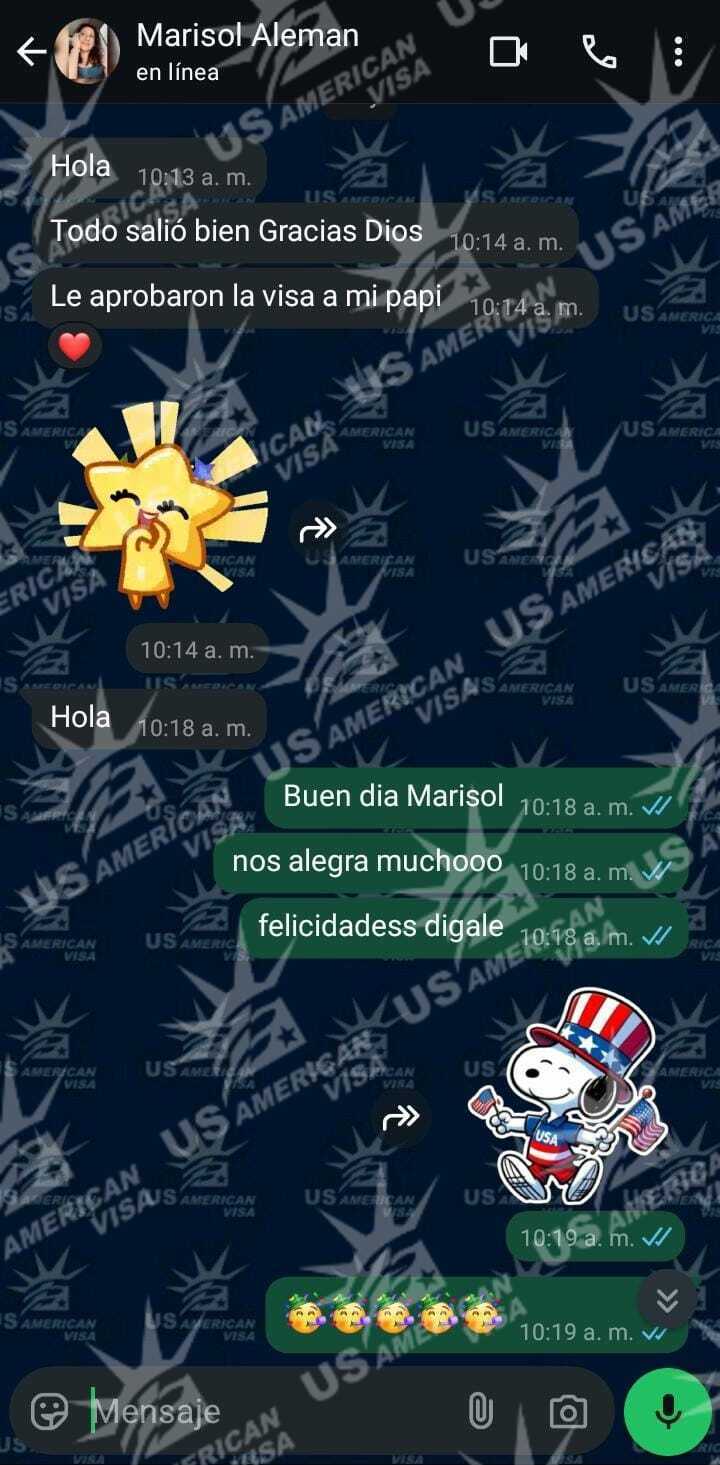View the heart reaction on the visa message
Image resolution: width=720 pixels, height=1465 pixels.
point(75,347)
